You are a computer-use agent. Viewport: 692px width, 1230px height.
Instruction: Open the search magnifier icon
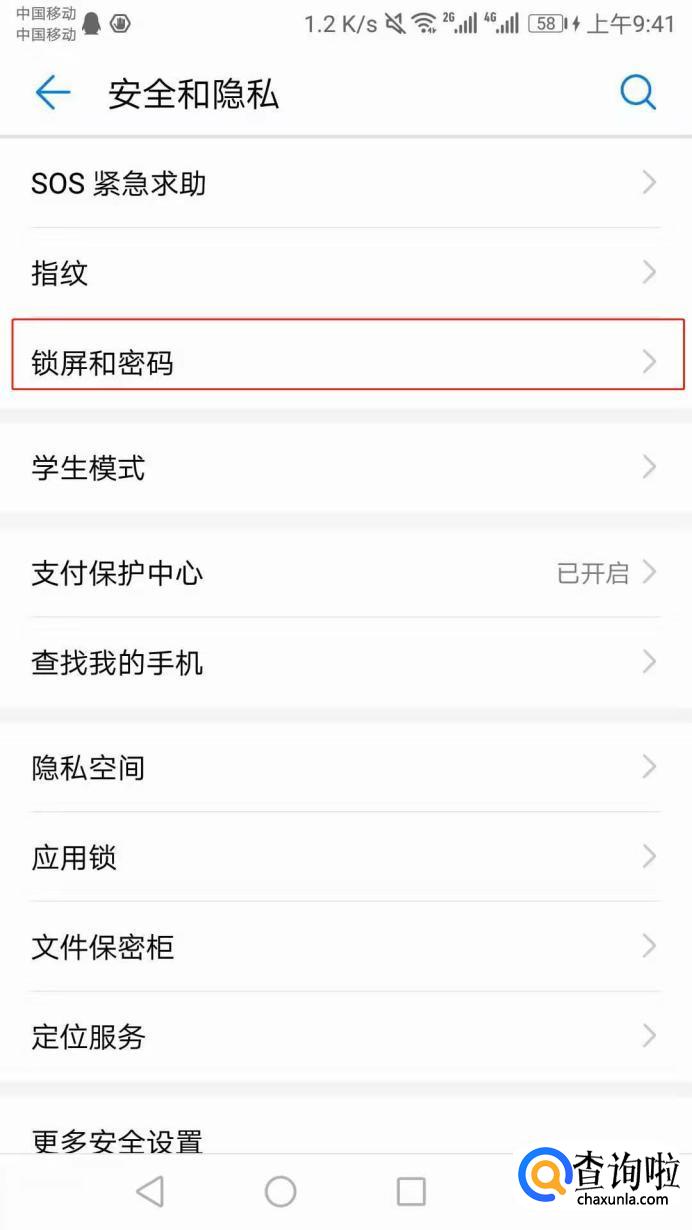(638, 93)
